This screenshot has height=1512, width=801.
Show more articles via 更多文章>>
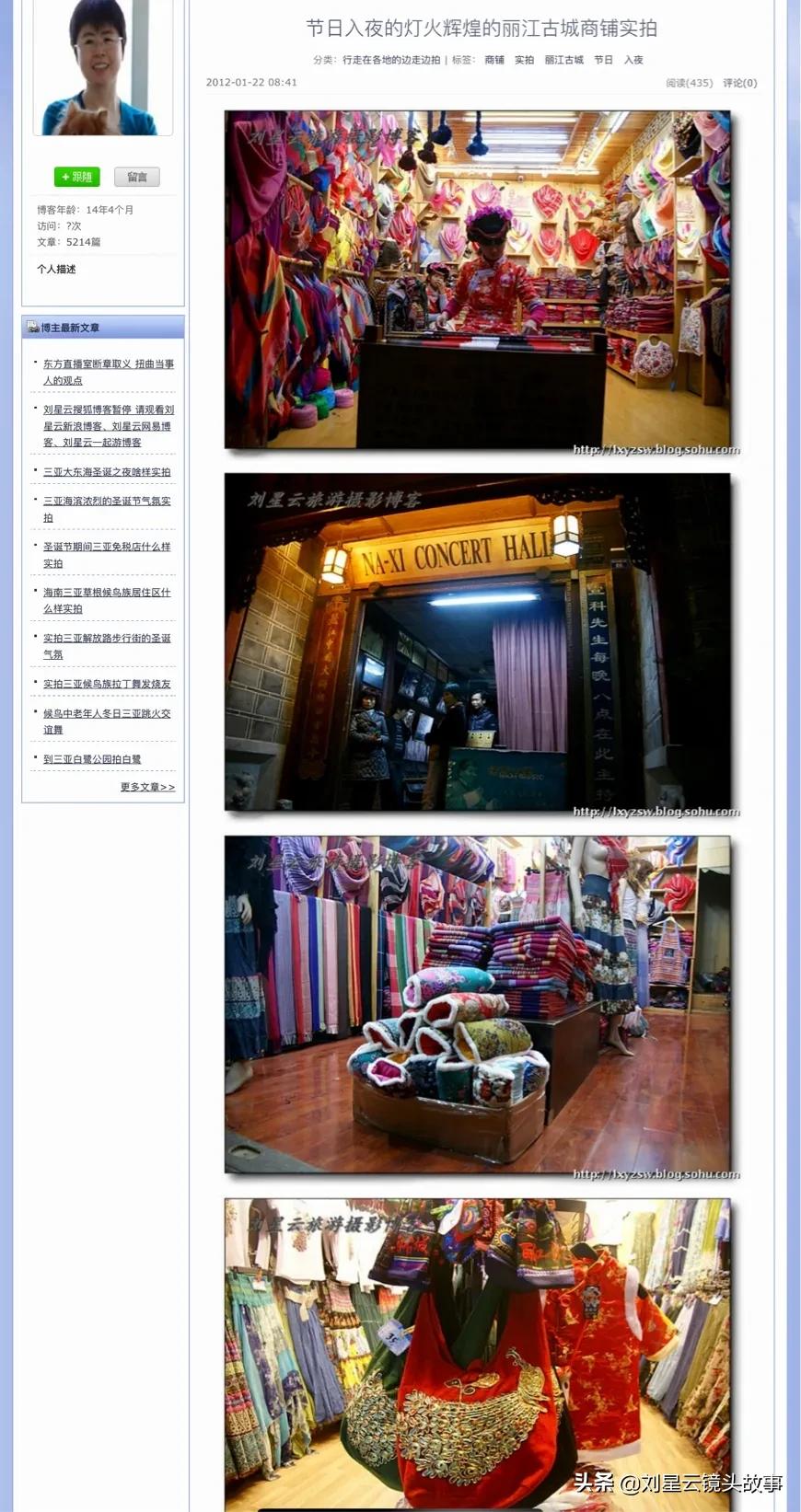147,787
